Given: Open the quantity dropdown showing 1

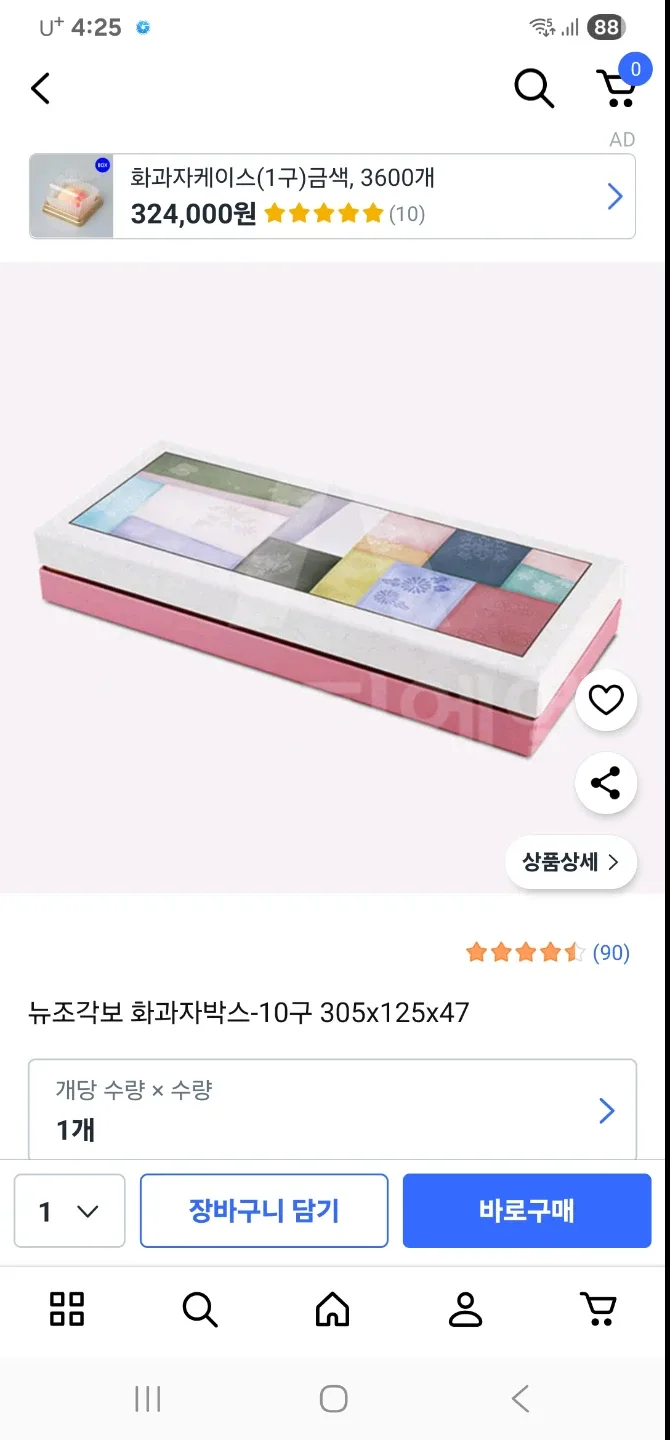Looking at the screenshot, I should (69, 1211).
